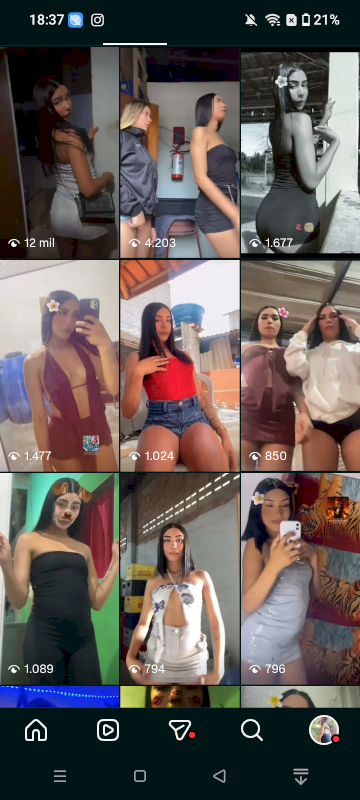360x800 pixels.
Task: Play the reel showing 1.677 views
Action: pyautogui.click(x=300, y=153)
